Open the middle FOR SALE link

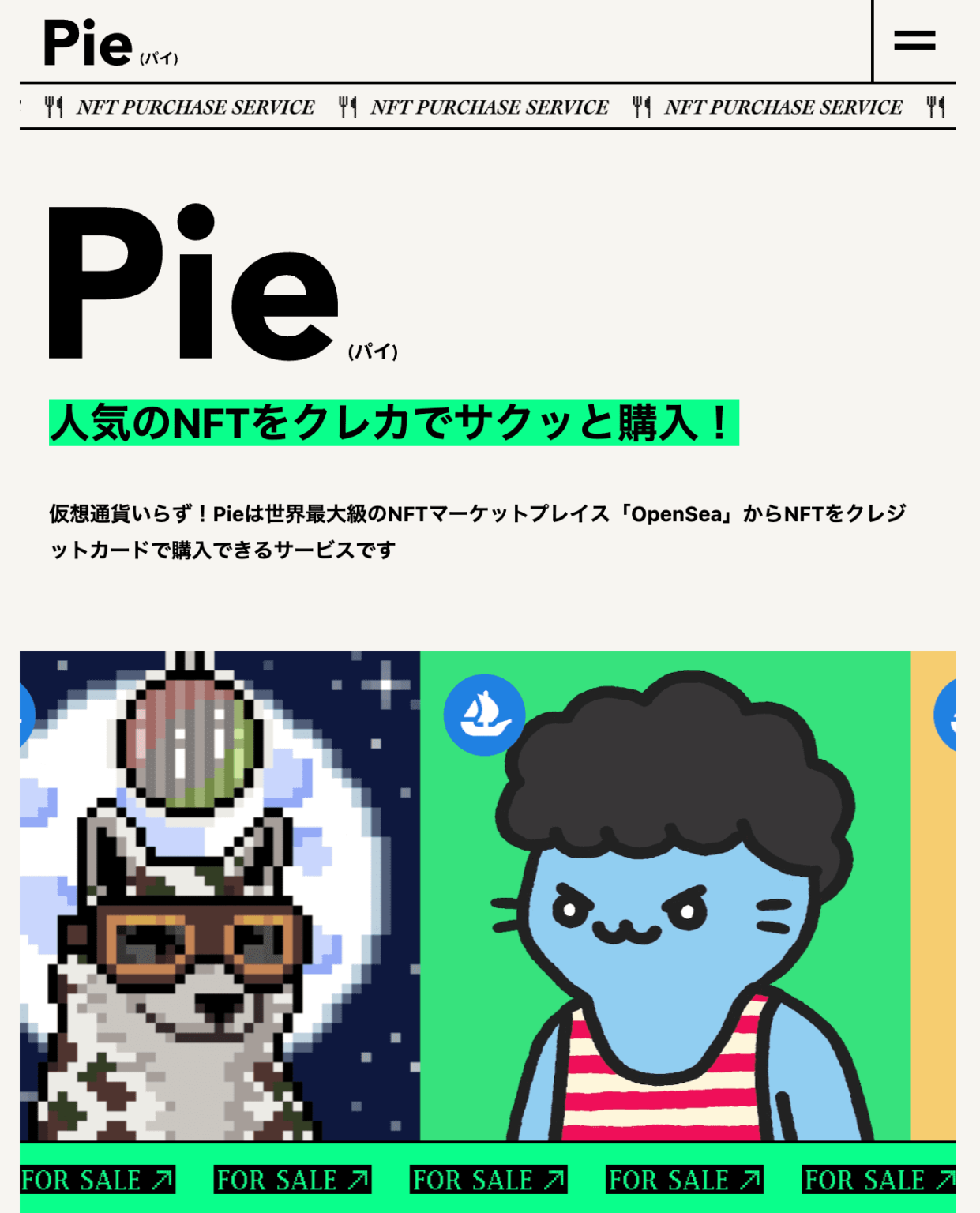point(490,1181)
